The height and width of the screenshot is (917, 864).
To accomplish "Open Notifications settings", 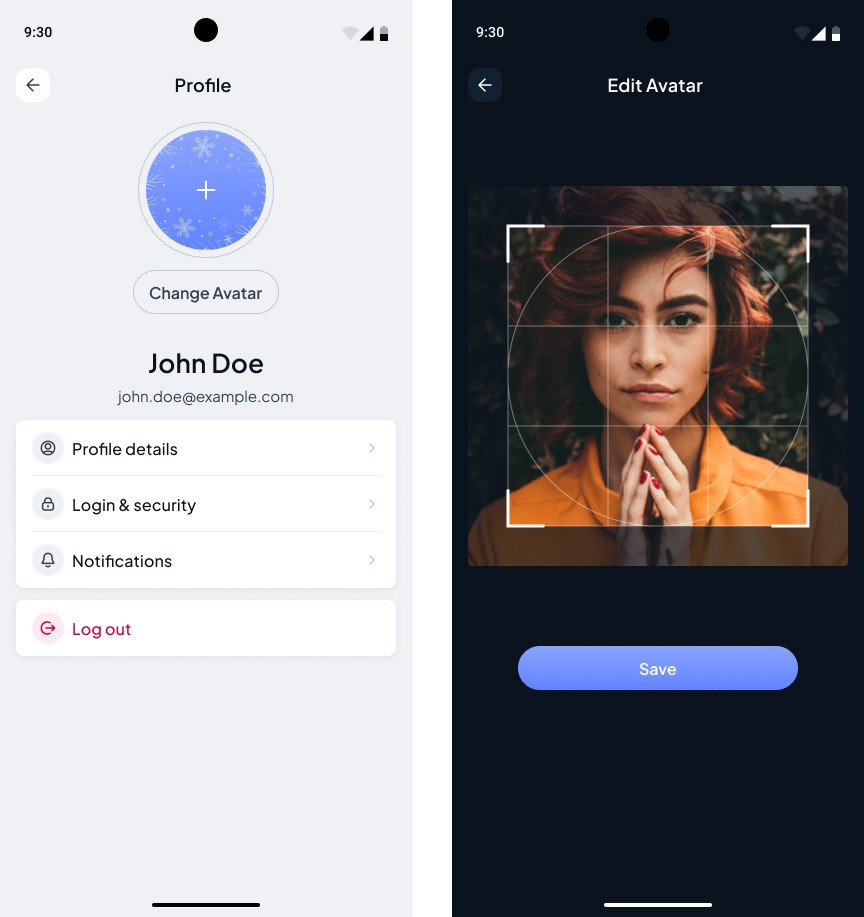I will [206, 561].
